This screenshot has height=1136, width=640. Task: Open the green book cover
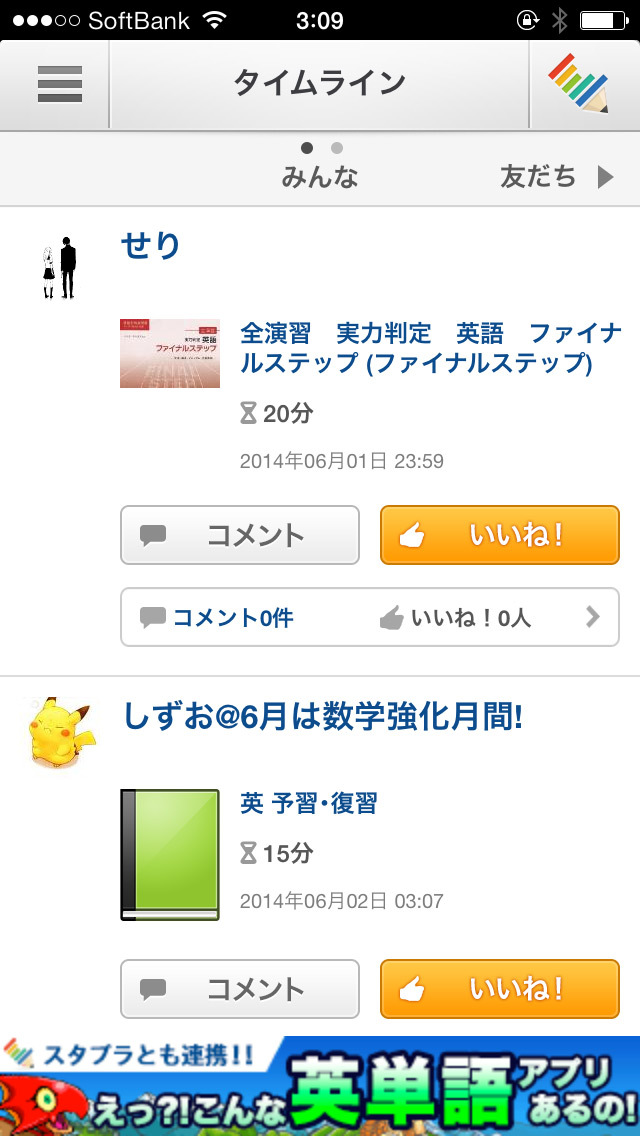pyautogui.click(x=170, y=855)
